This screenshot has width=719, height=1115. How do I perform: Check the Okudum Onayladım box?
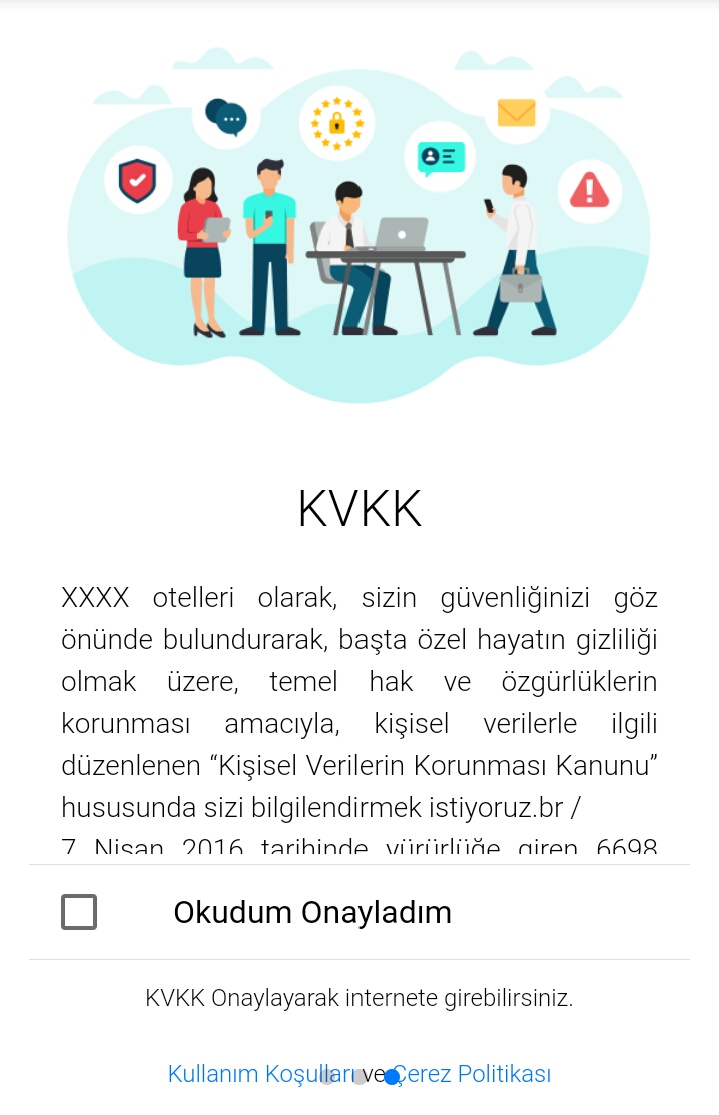point(79,912)
